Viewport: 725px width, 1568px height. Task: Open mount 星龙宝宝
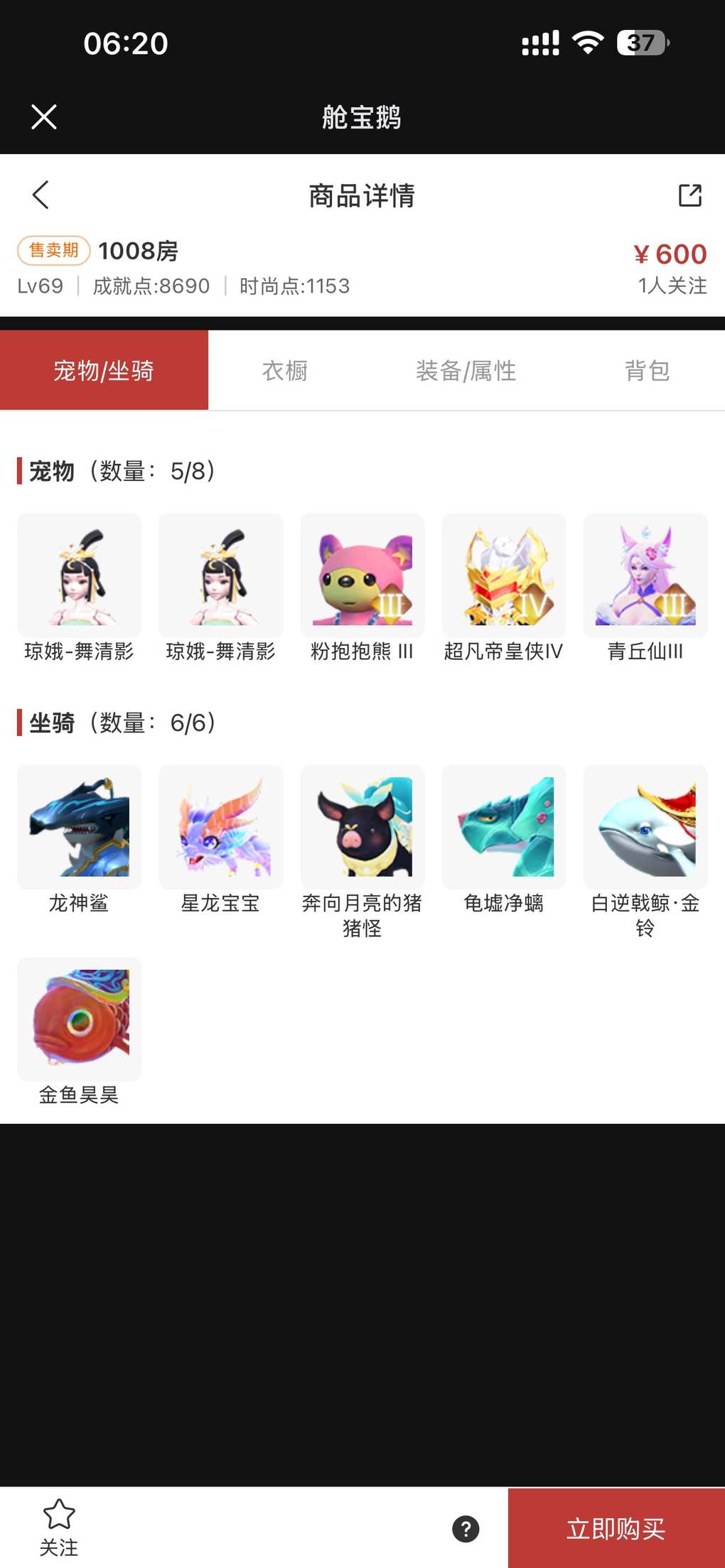click(x=220, y=828)
